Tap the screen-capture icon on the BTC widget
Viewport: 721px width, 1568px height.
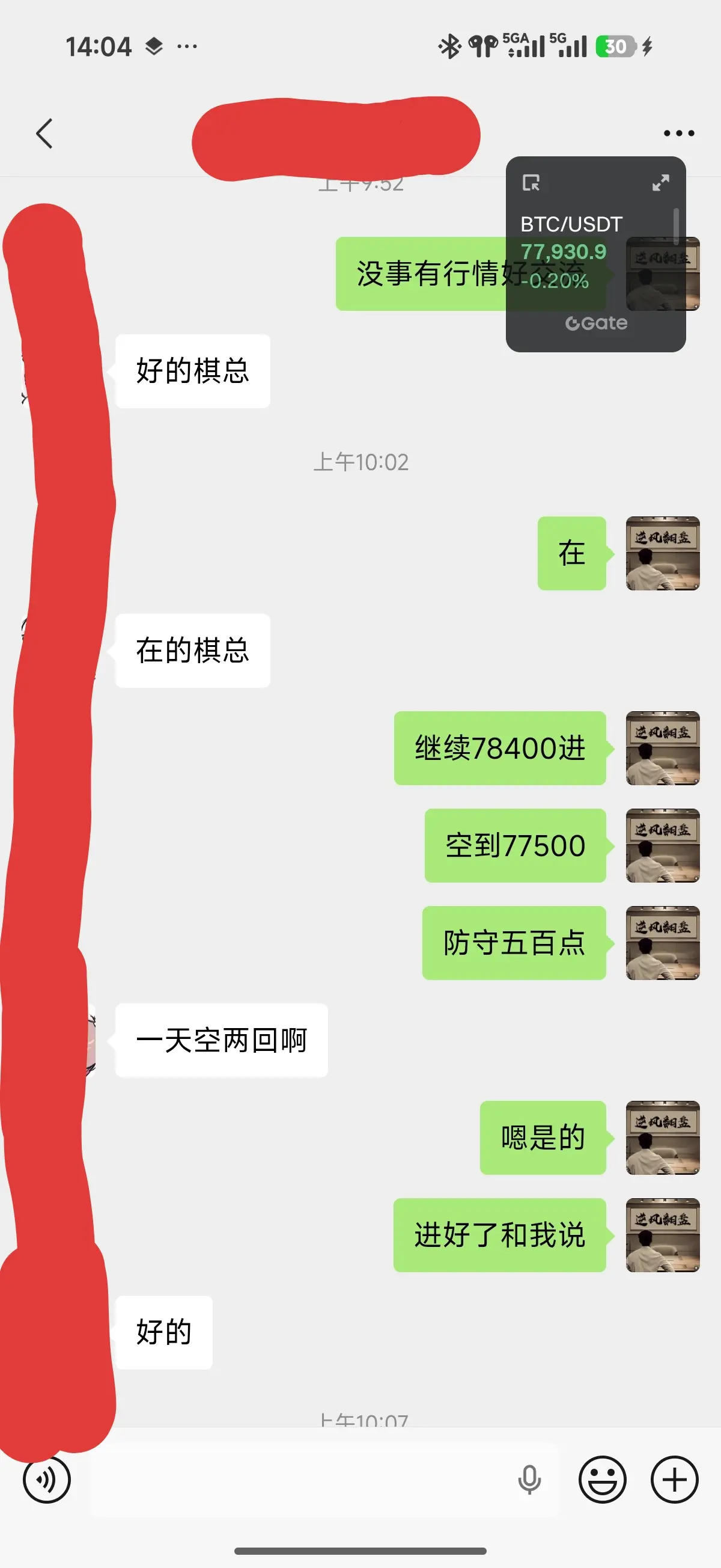pos(532,183)
